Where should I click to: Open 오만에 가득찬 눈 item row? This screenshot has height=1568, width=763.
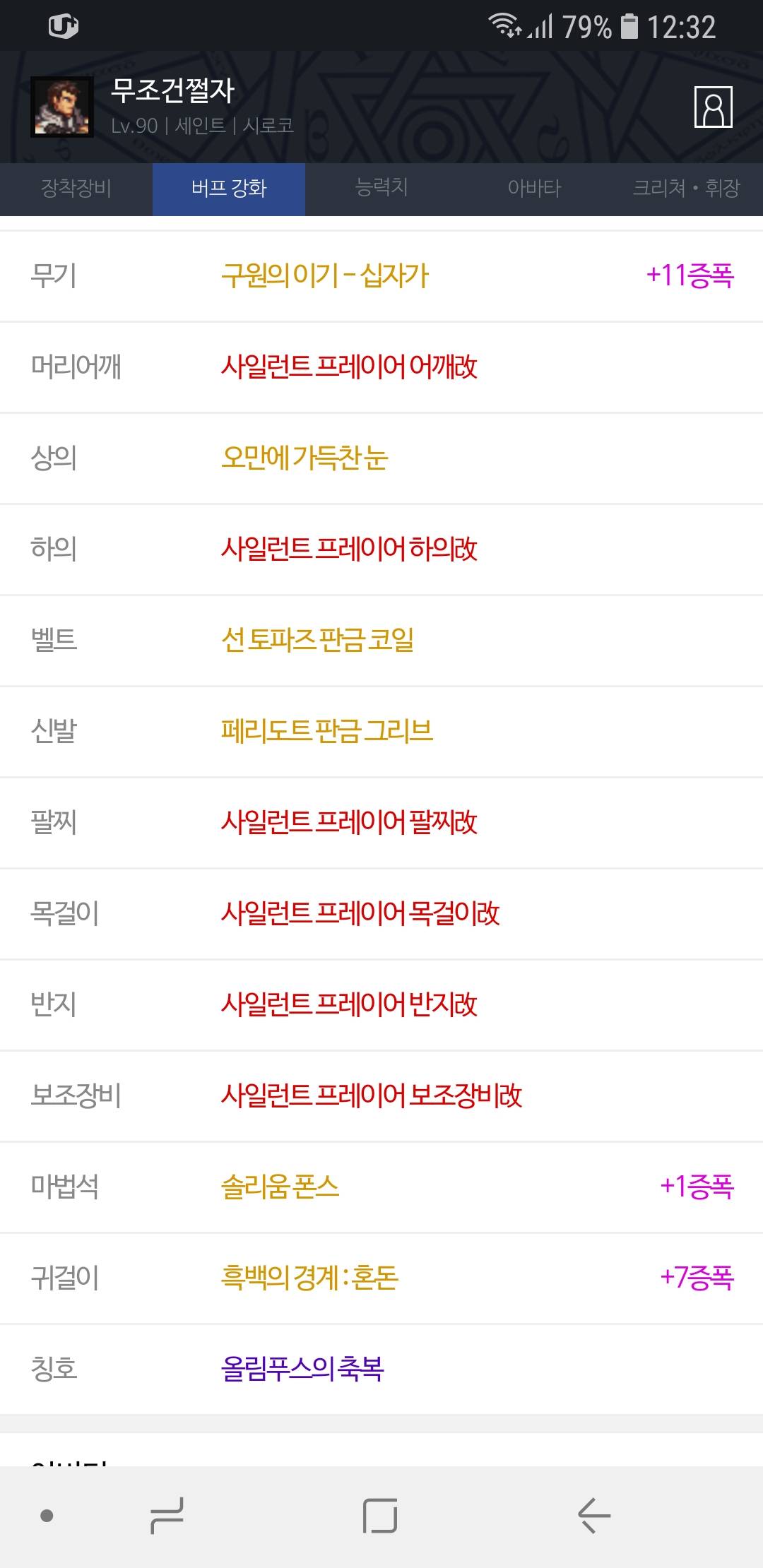pyautogui.click(x=381, y=458)
